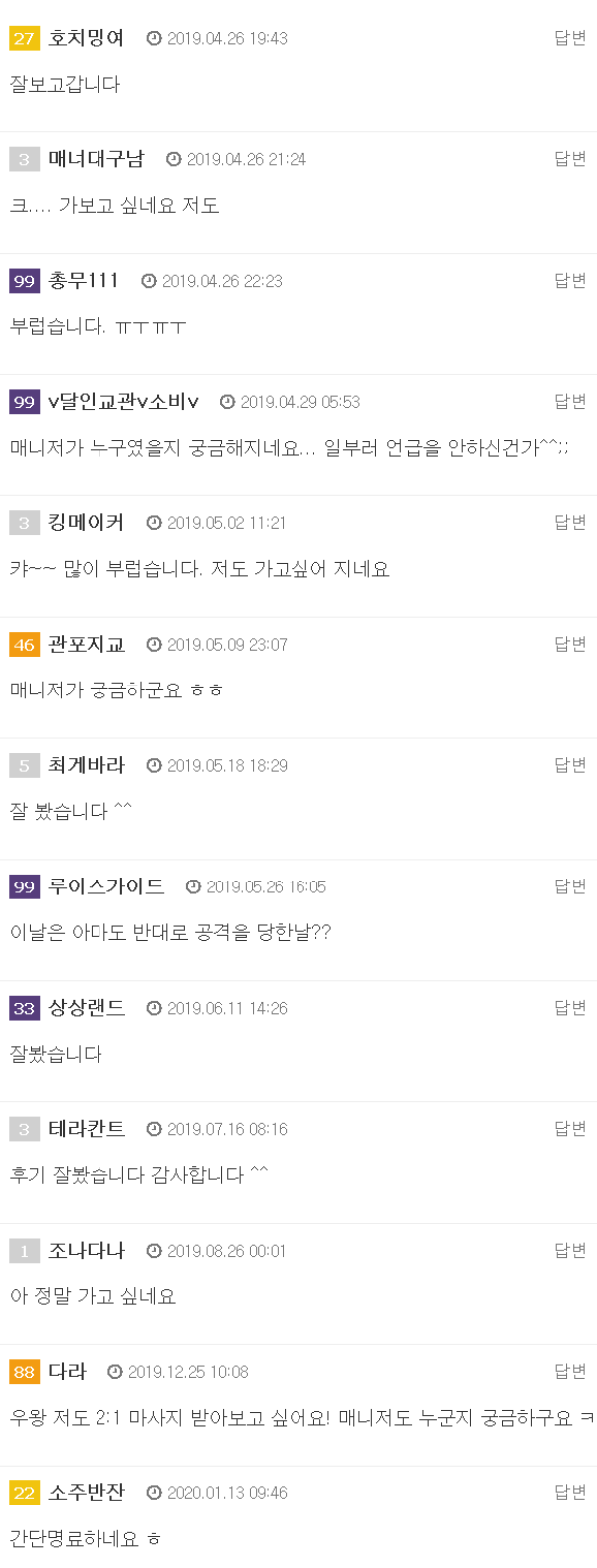Reply to 총무111's comment

[x=570, y=281]
